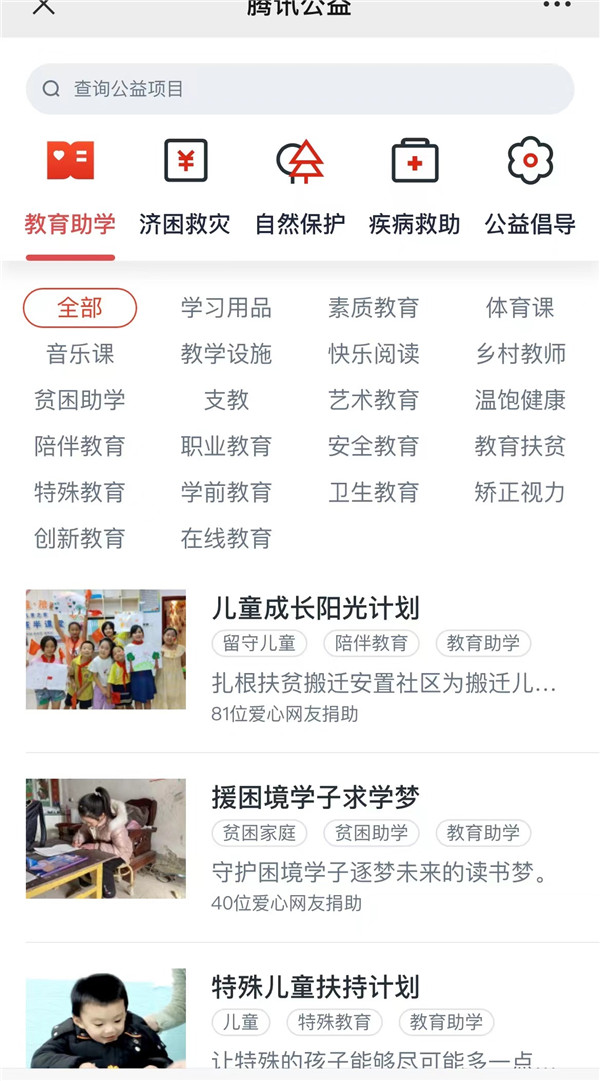Choose the 乡村教师 filter
Screen dimensions: 600x1081
(520, 354)
